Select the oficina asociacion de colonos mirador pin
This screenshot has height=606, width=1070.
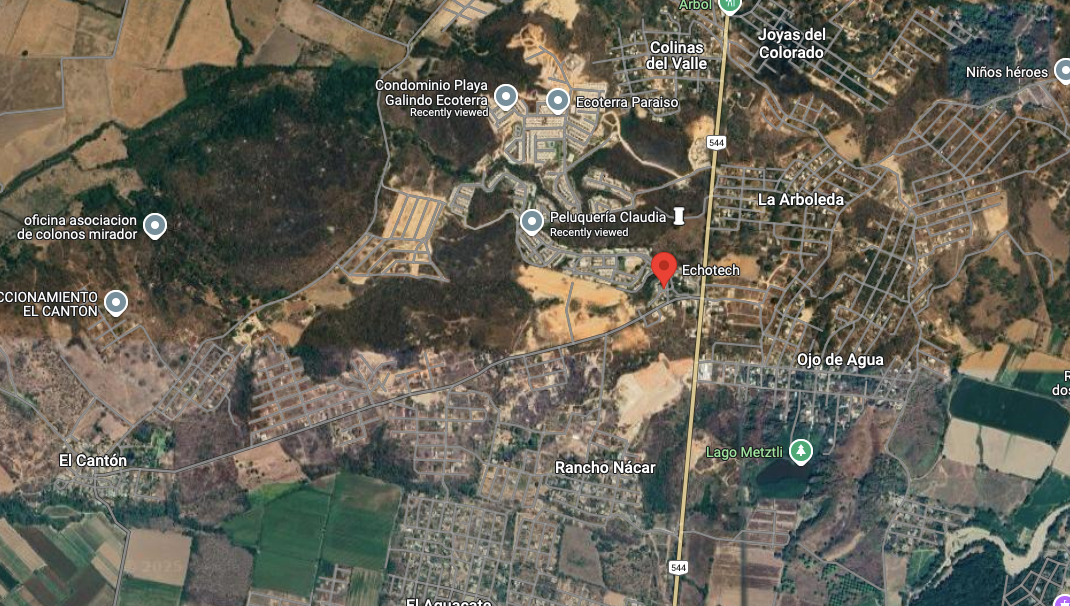155,225
